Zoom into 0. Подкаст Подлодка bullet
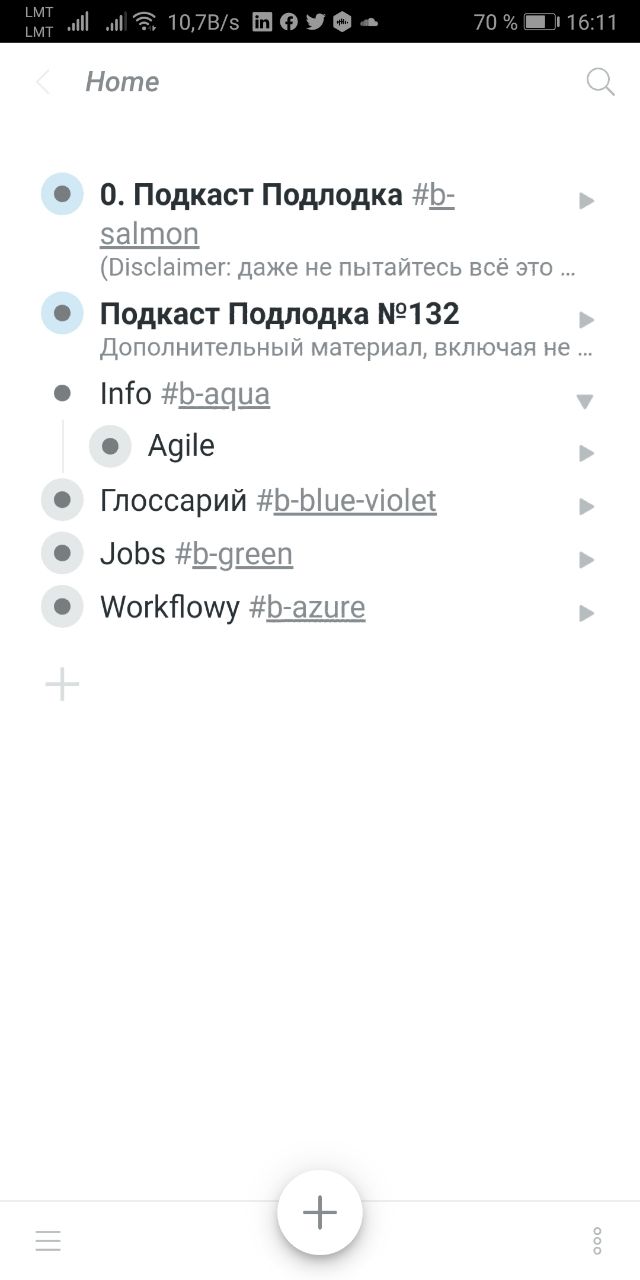The image size is (640, 1280). (x=62, y=194)
